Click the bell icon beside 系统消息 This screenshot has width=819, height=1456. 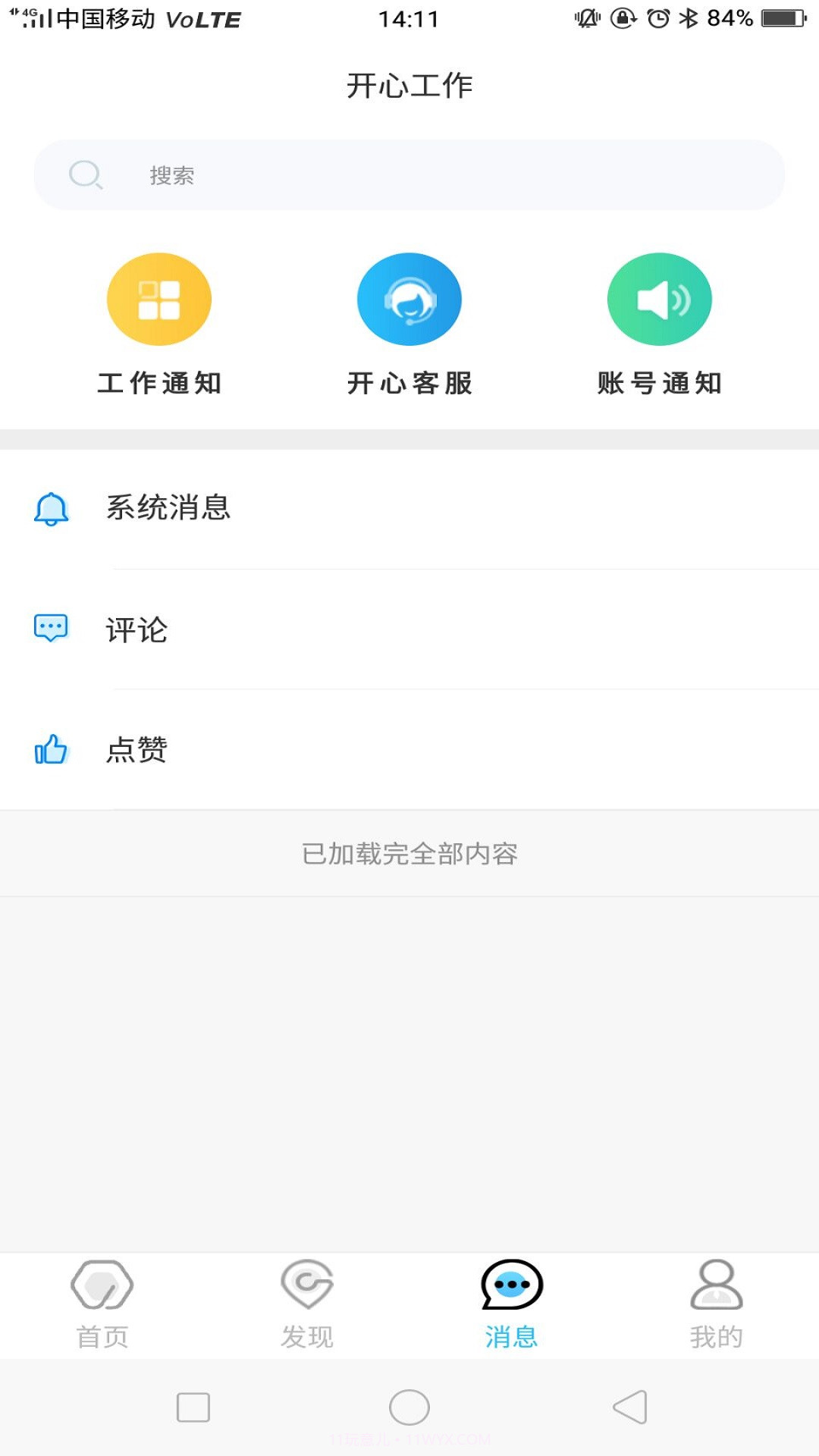(x=50, y=510)
